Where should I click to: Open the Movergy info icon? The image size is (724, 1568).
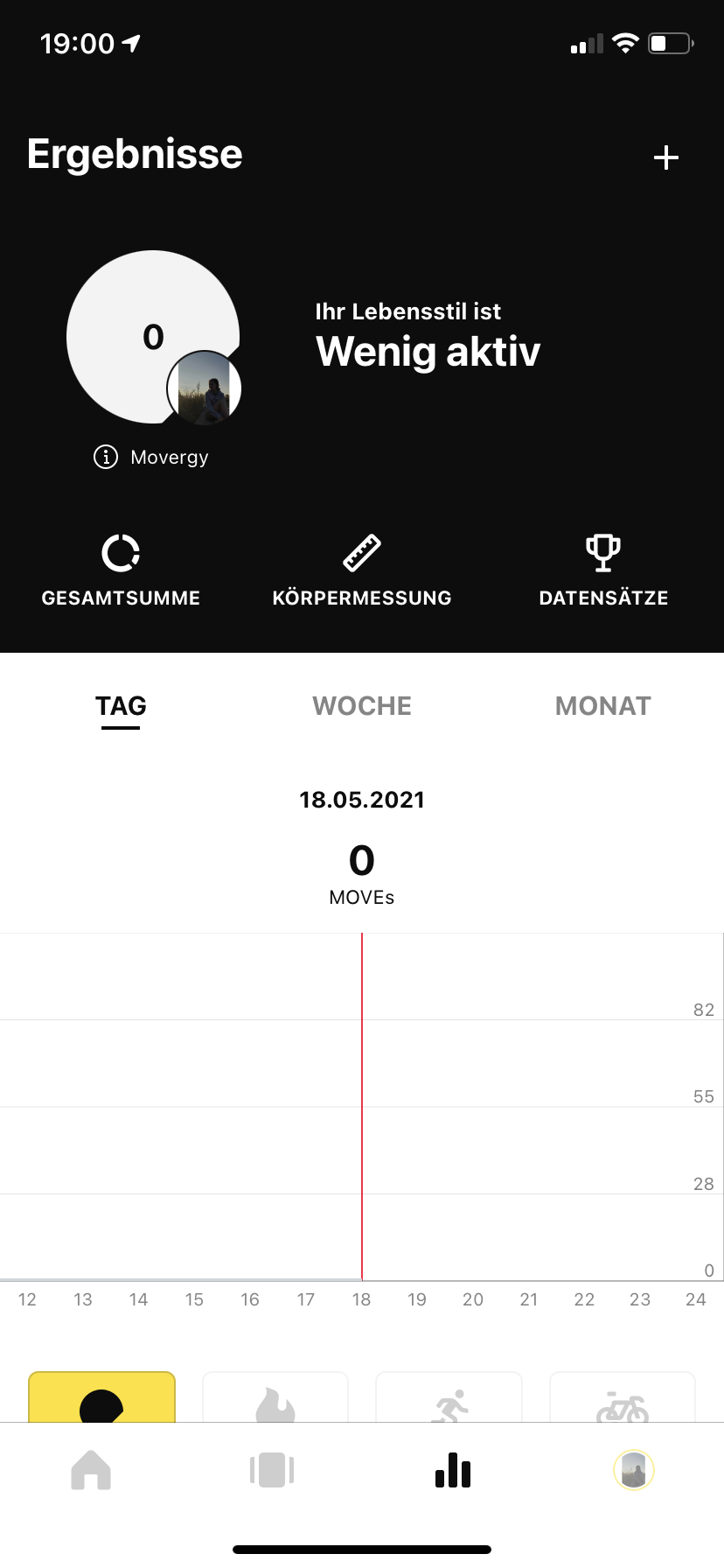(106, 457)
